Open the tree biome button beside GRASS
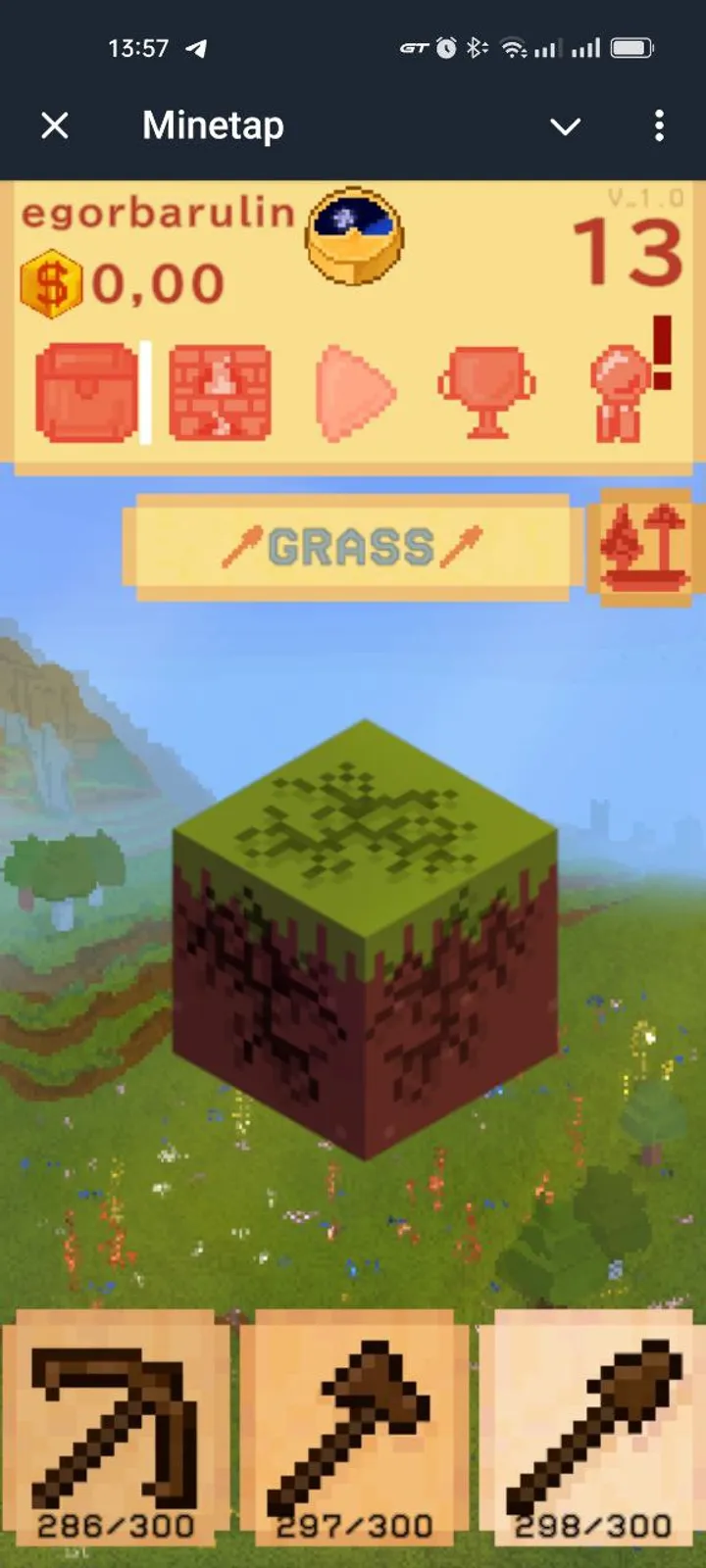This screenshot has width=706, height=1568. coord(644,546)
